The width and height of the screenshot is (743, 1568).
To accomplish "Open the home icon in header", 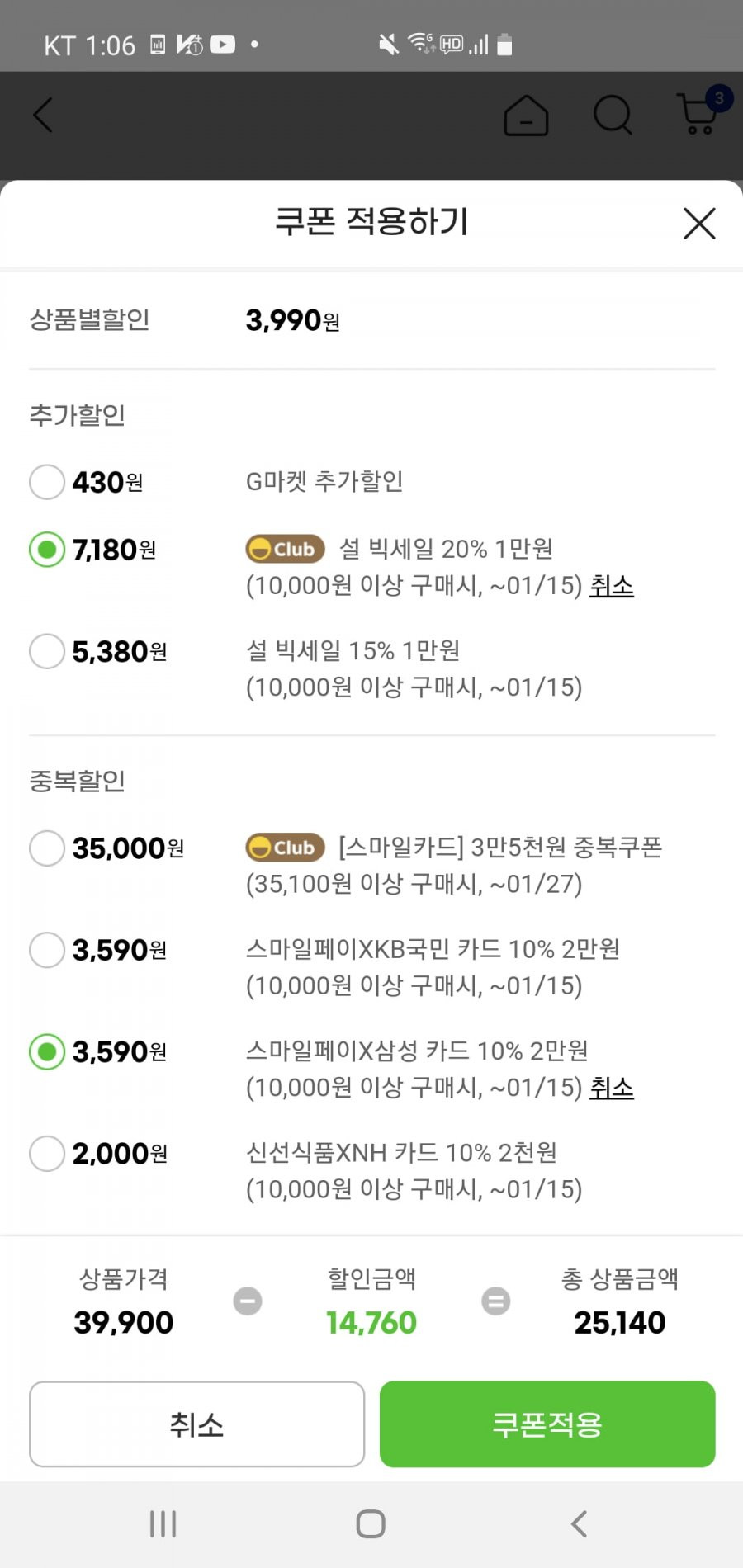I will pos(526,115).
